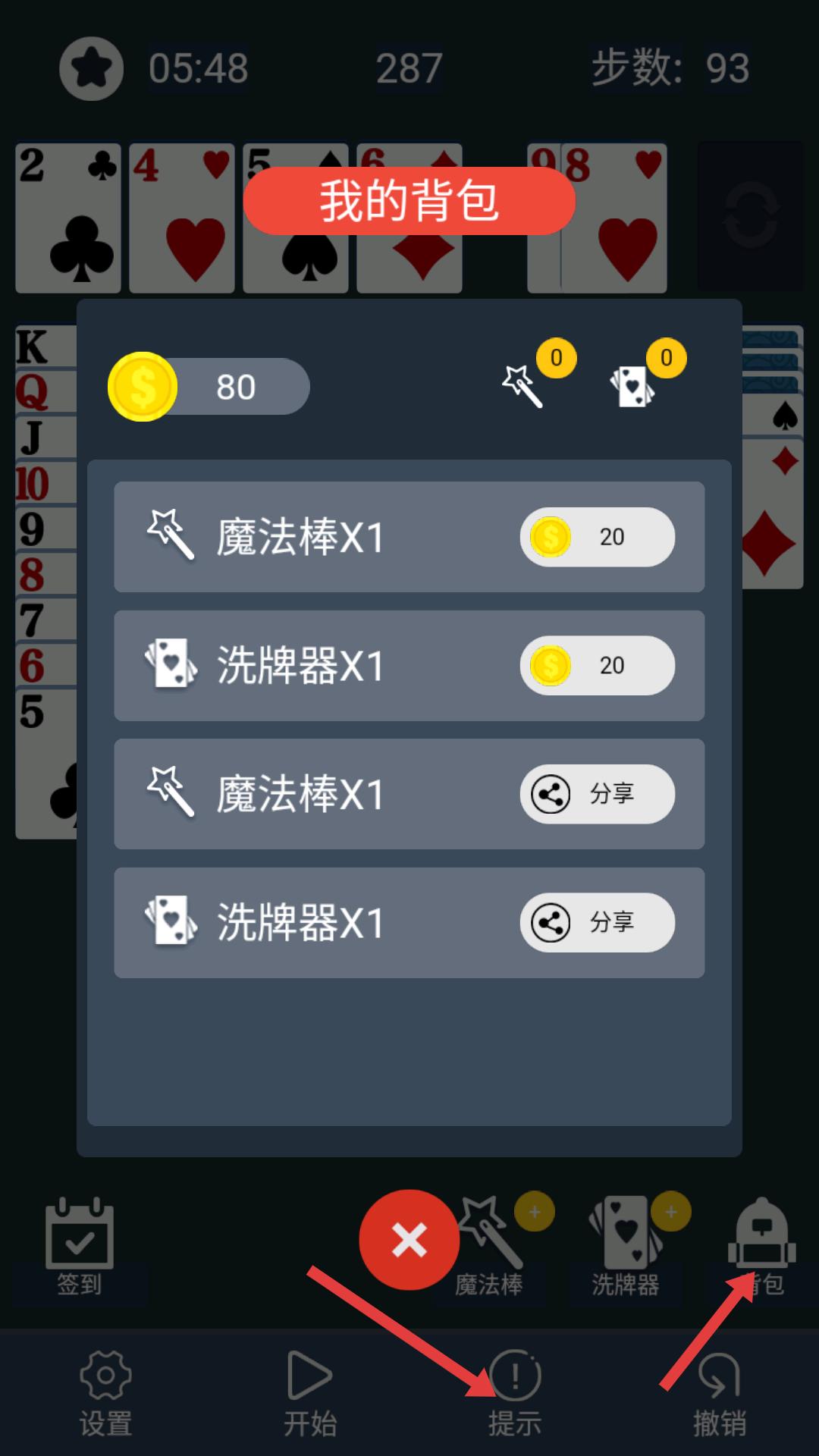The height and width of the screenshot is (1456, 819).
Task: Close the backpack dialog with red X
Action: click(x=409, y=1240)
